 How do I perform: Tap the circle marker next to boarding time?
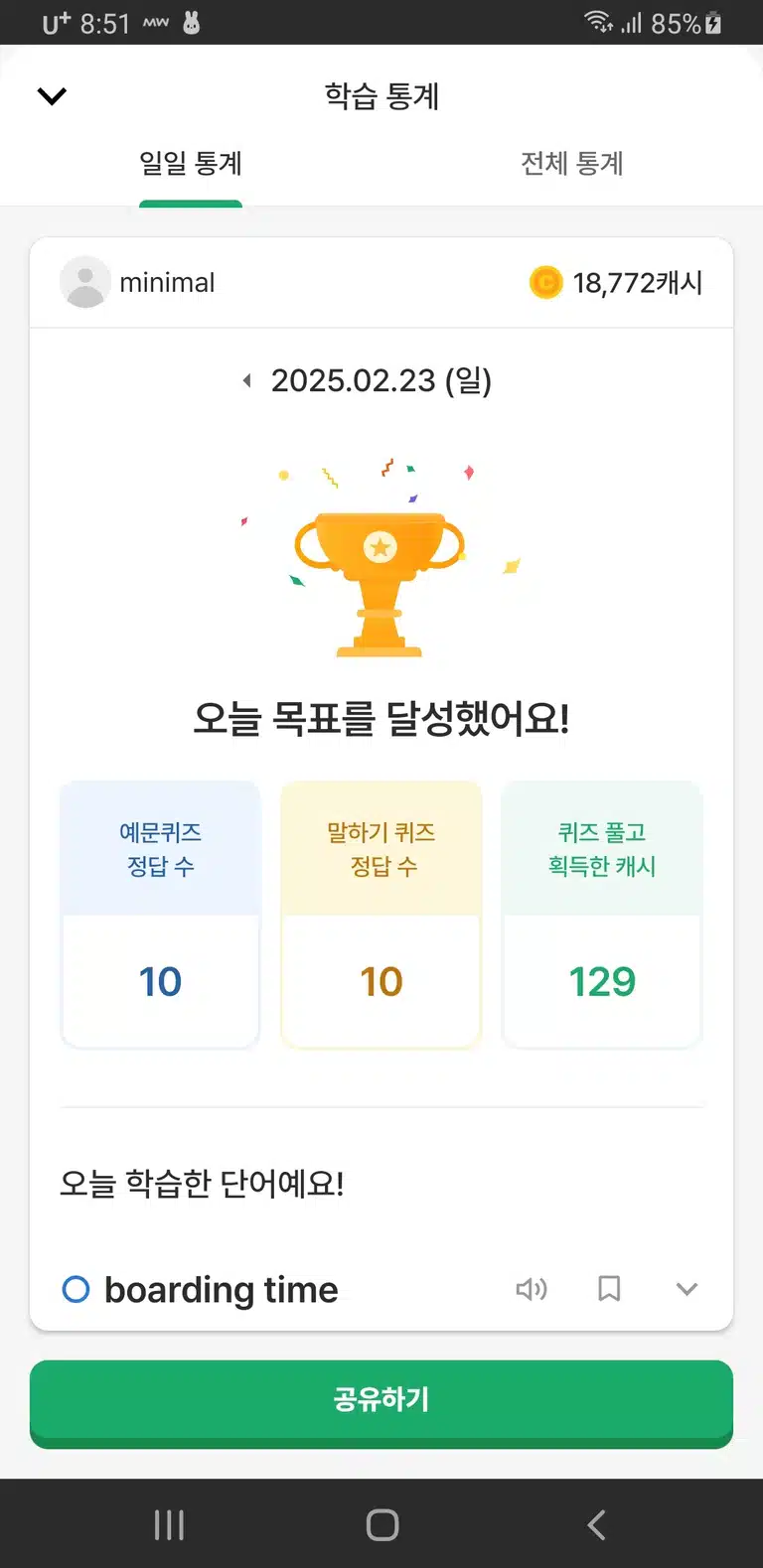(x=76, y=1289)
